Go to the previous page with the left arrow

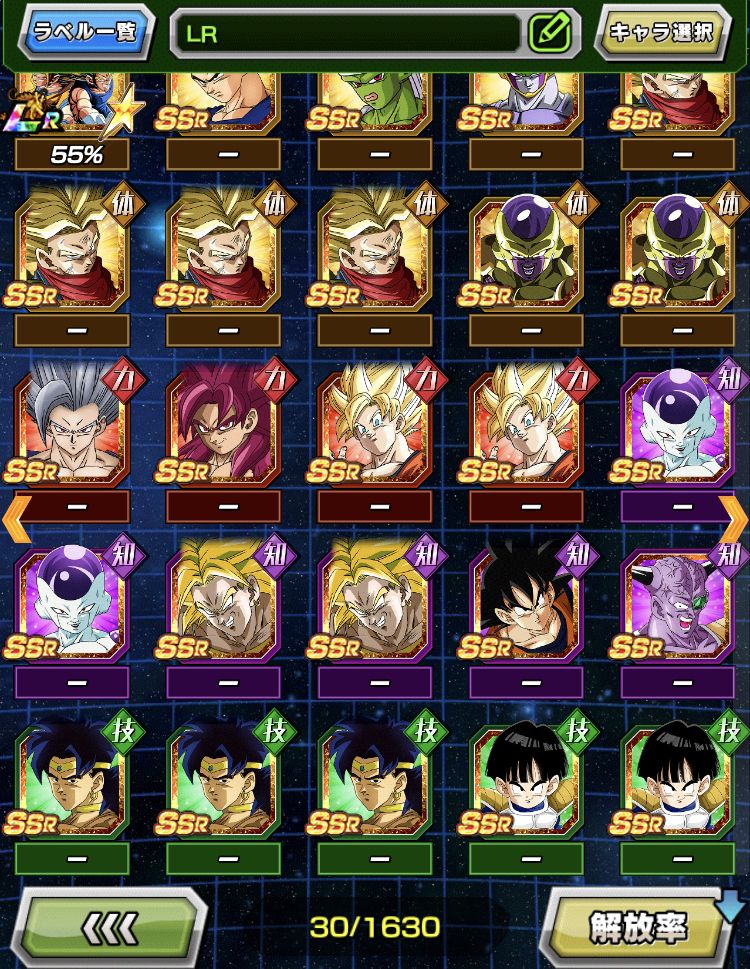click(x=14, y=517)
